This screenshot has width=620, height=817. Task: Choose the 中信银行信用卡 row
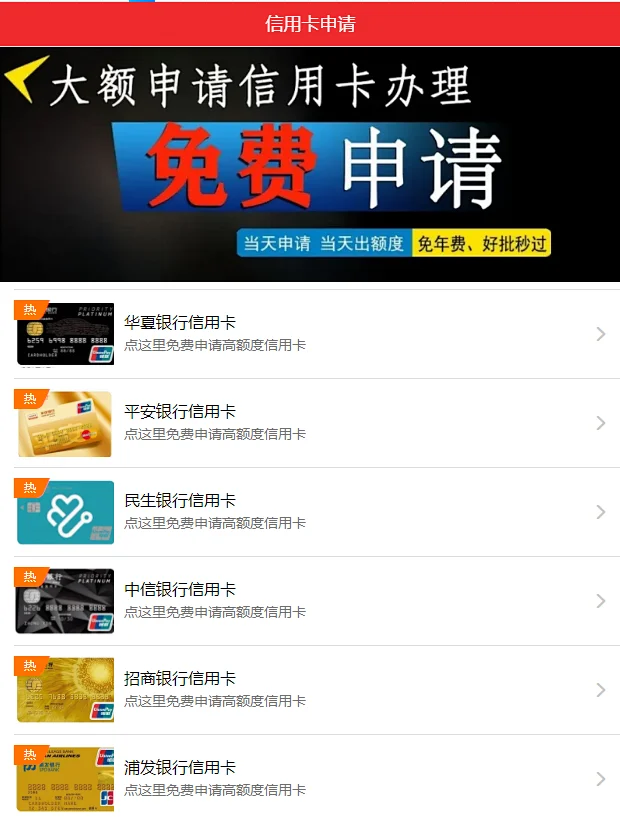tap(310, 601)
